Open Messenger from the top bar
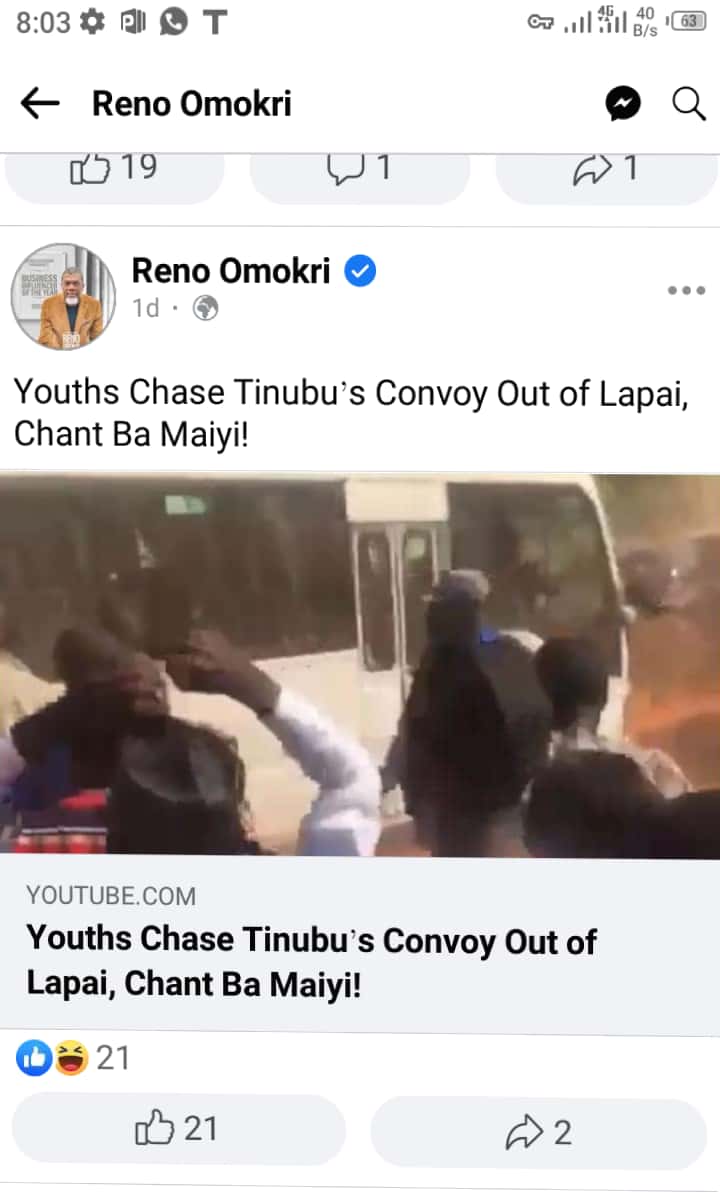 click(x=623, y=103)
